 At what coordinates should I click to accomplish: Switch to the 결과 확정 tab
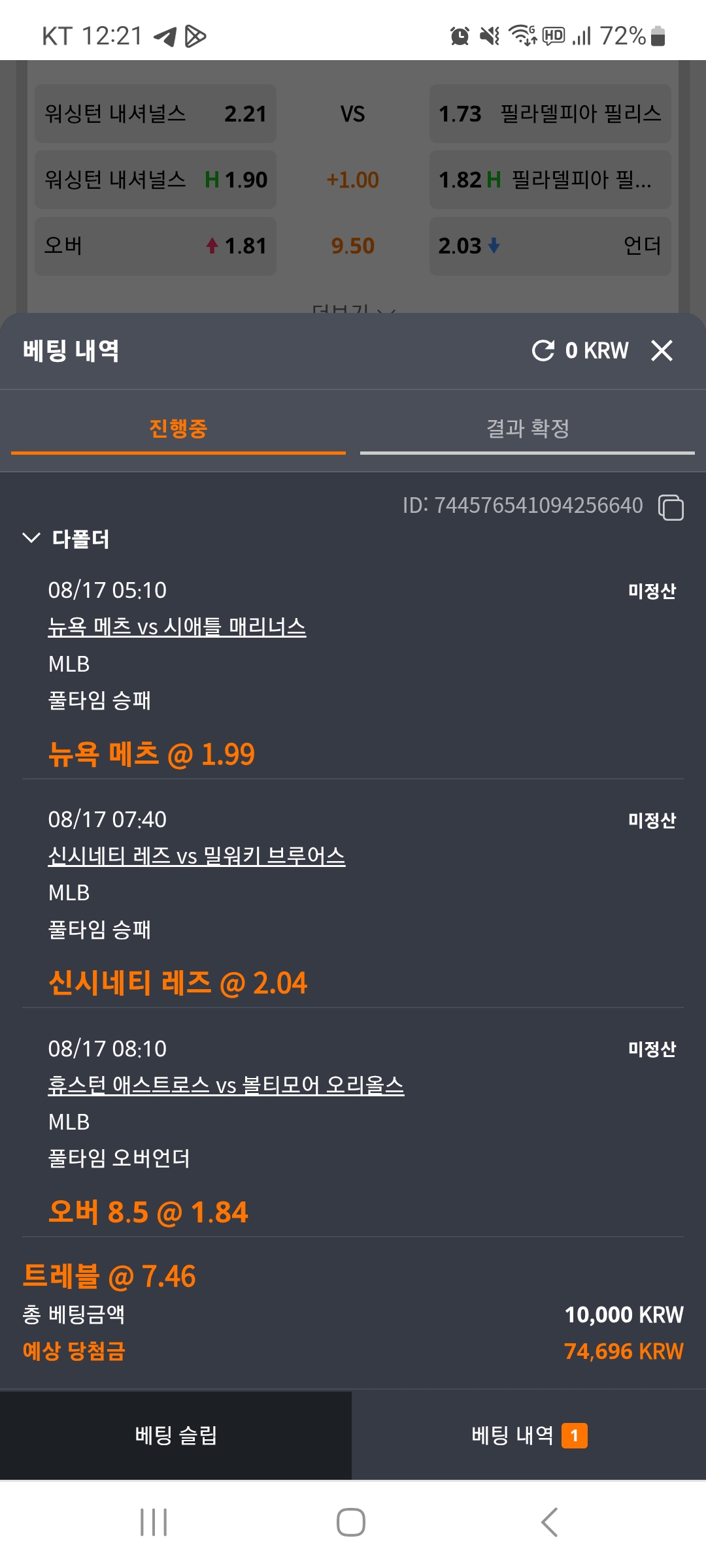pyautogui.click(x=527, y=429)
